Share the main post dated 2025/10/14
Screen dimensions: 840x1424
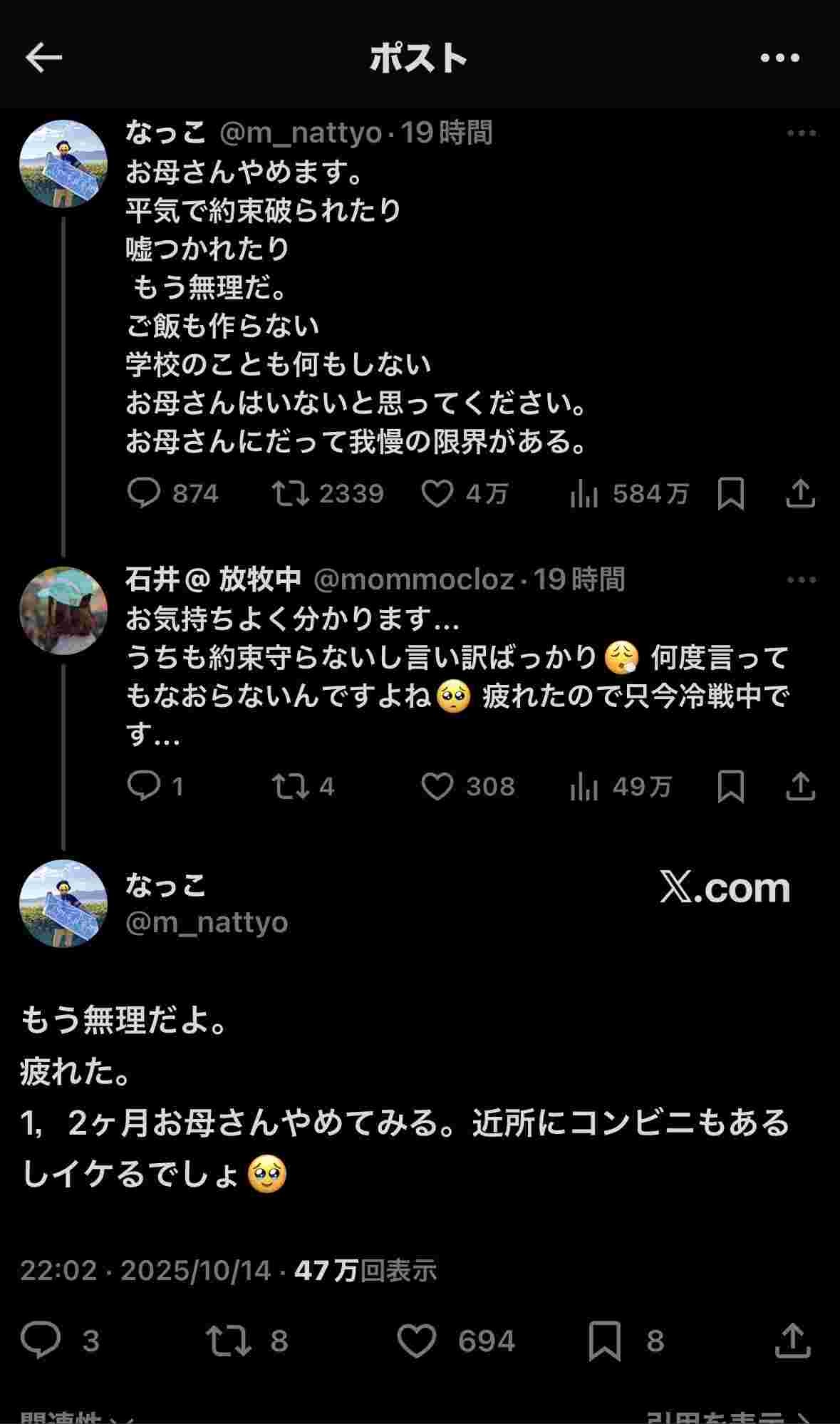792,1341
